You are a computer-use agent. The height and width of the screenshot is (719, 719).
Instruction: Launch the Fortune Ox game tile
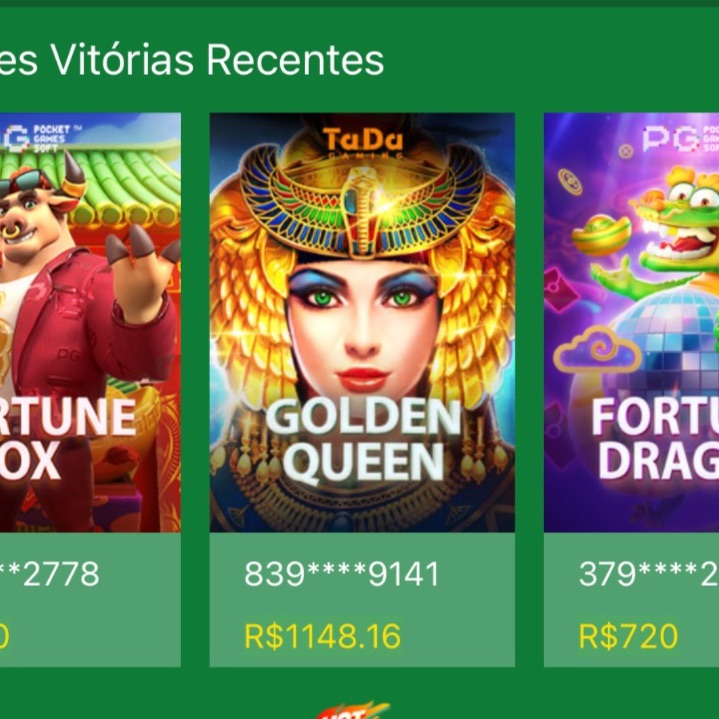tap(90, 323)
